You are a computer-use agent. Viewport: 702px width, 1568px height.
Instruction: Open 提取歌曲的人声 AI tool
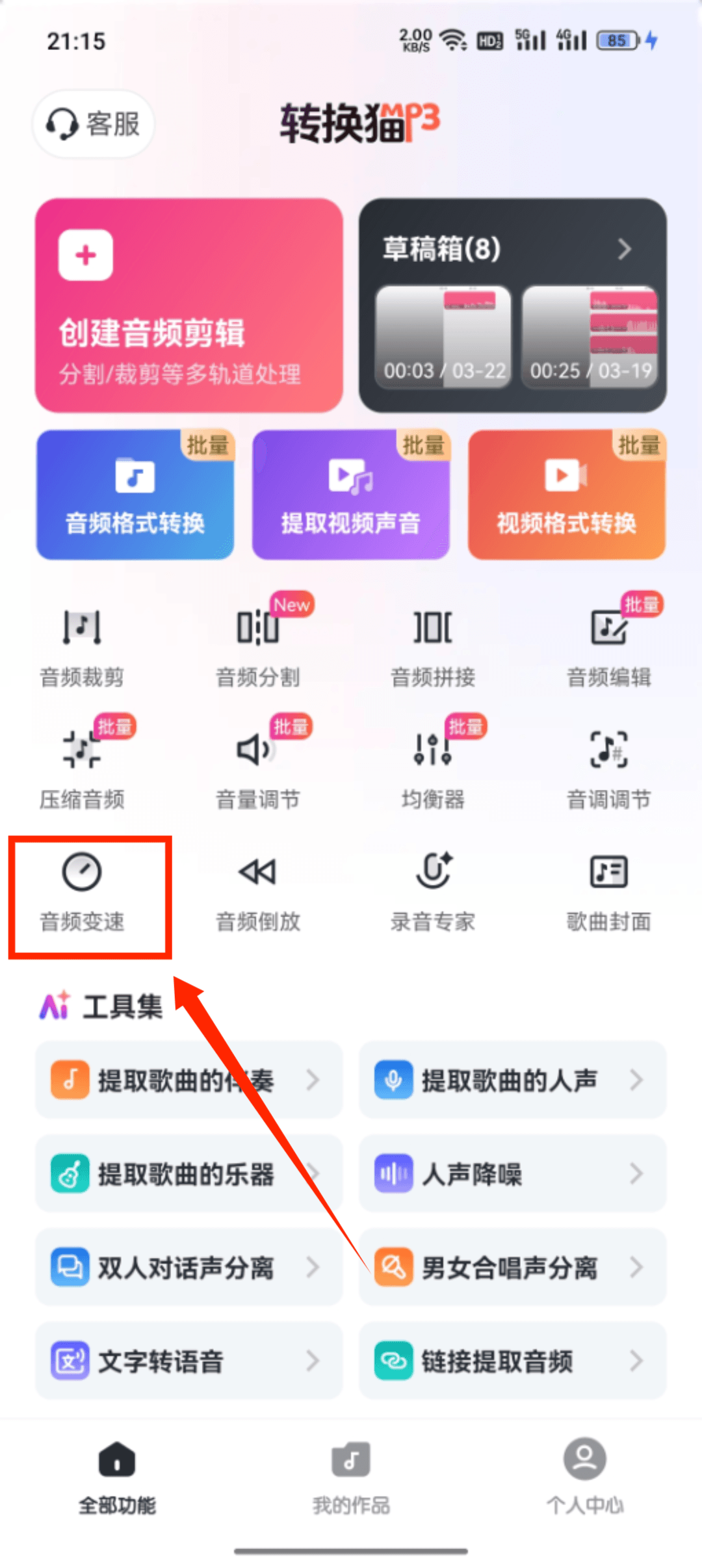512,1080
